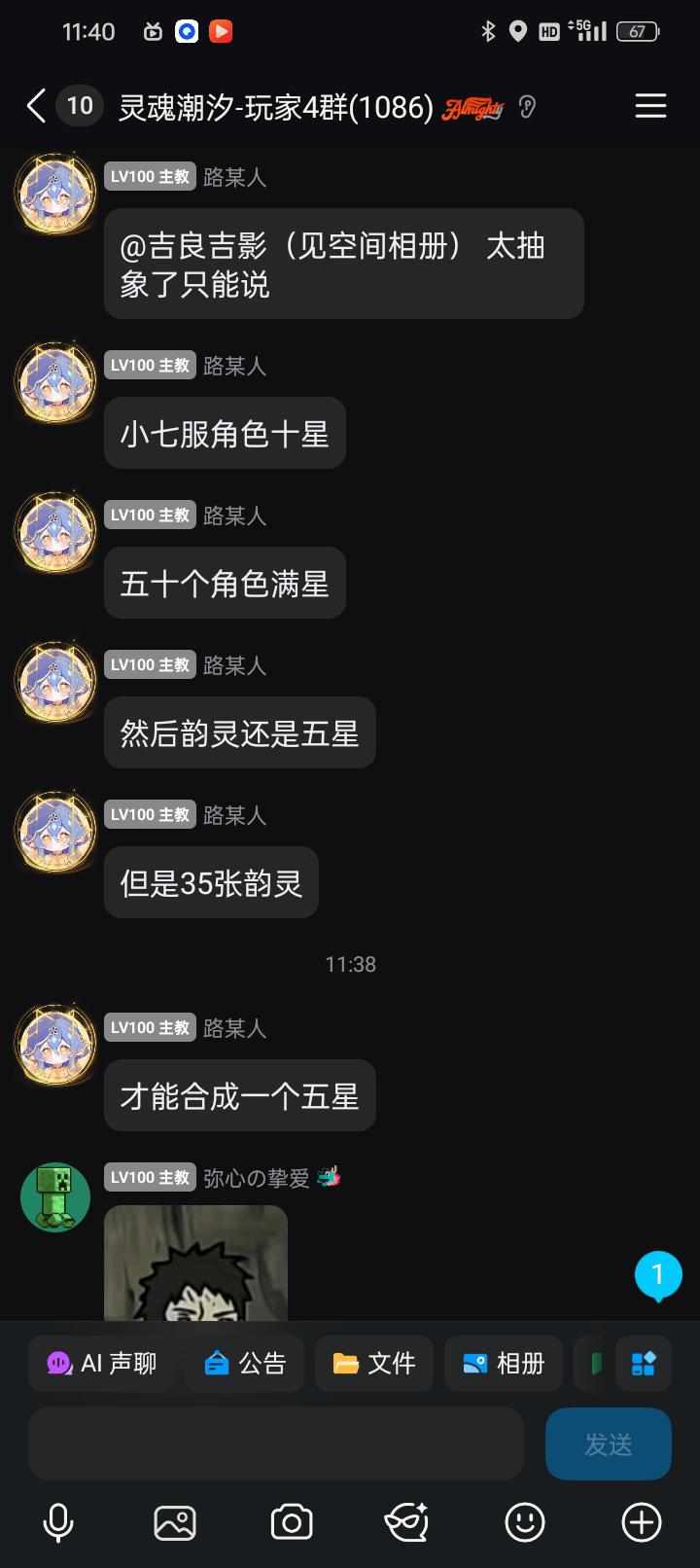This screenshot has height=1568, width=700.
Task: Tap the 发送 send button
Action: pos(609,1444)
